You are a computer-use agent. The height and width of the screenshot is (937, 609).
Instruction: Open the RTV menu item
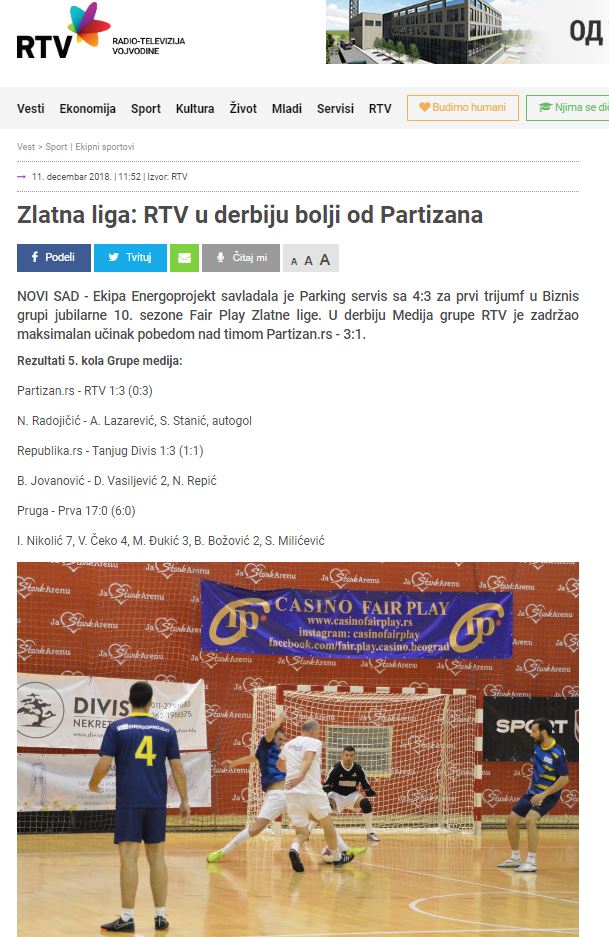click(380, 109)
